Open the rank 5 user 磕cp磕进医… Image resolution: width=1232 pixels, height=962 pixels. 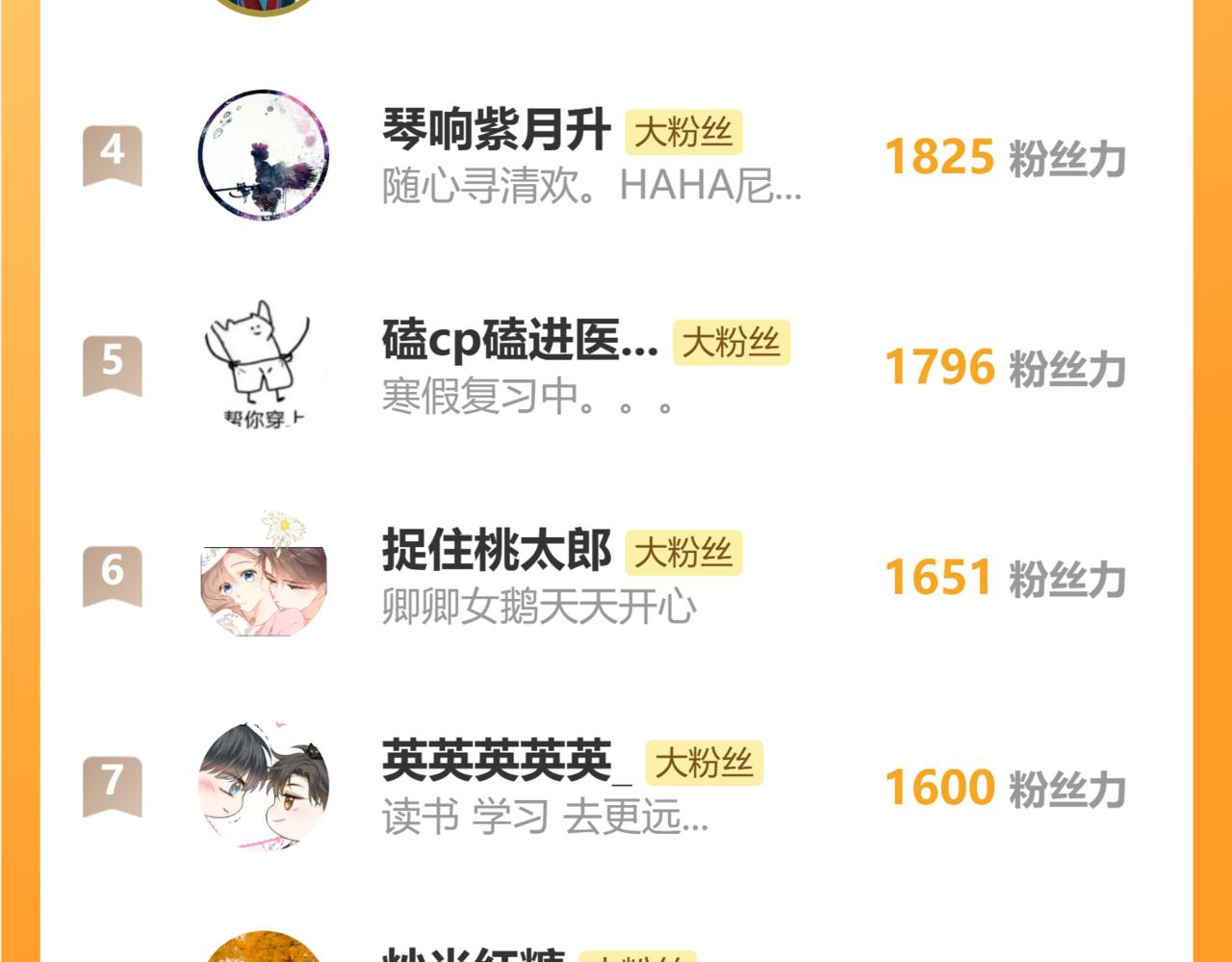click(x=616, y=366)
